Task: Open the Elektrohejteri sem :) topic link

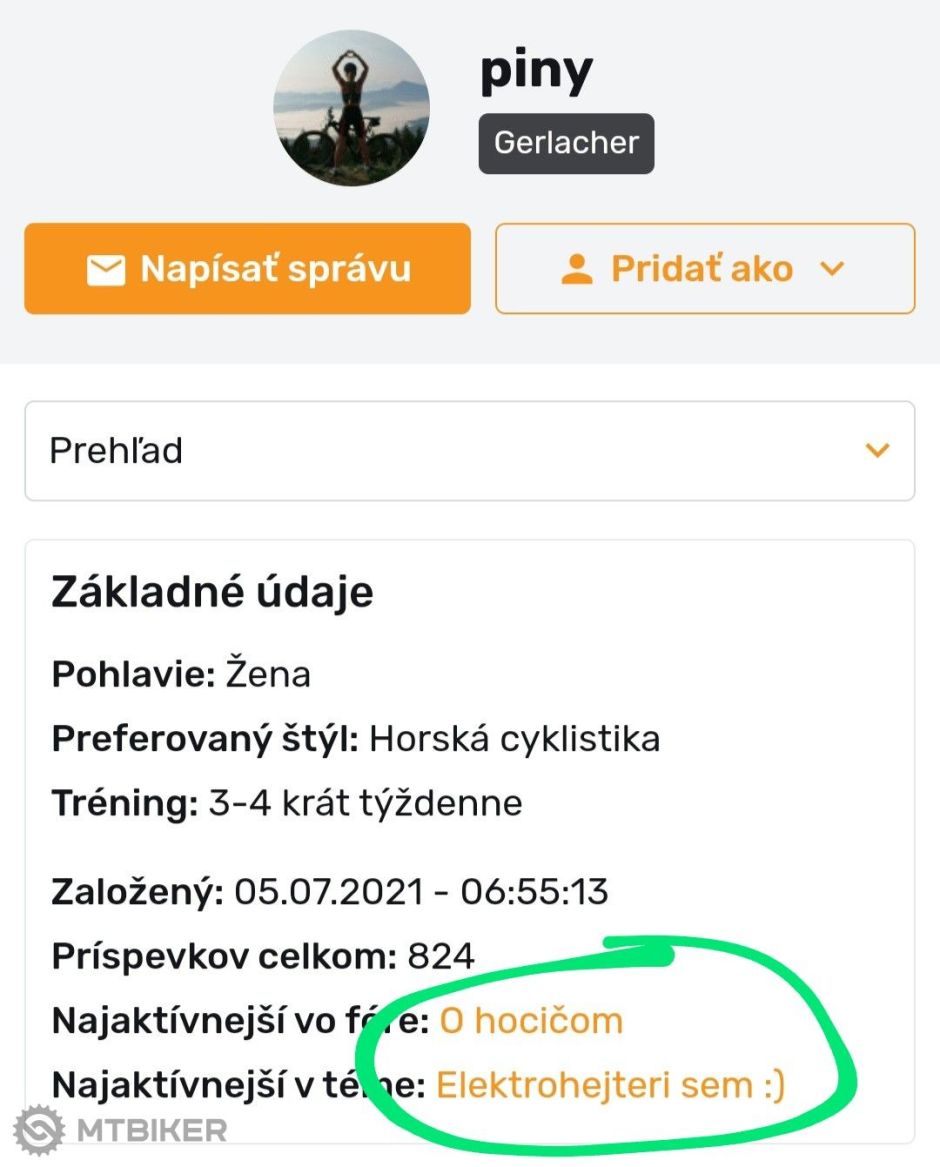Action: coord(611,1085)
